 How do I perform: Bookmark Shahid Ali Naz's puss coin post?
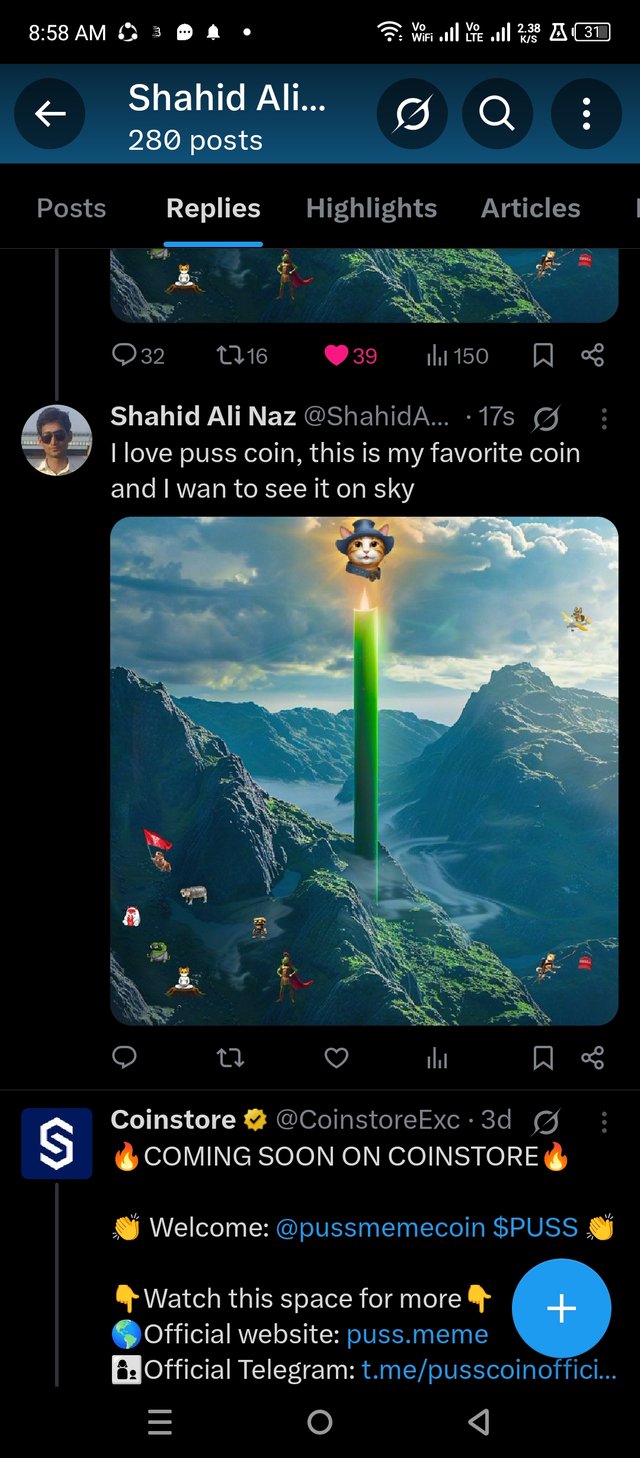(543, 1057)
